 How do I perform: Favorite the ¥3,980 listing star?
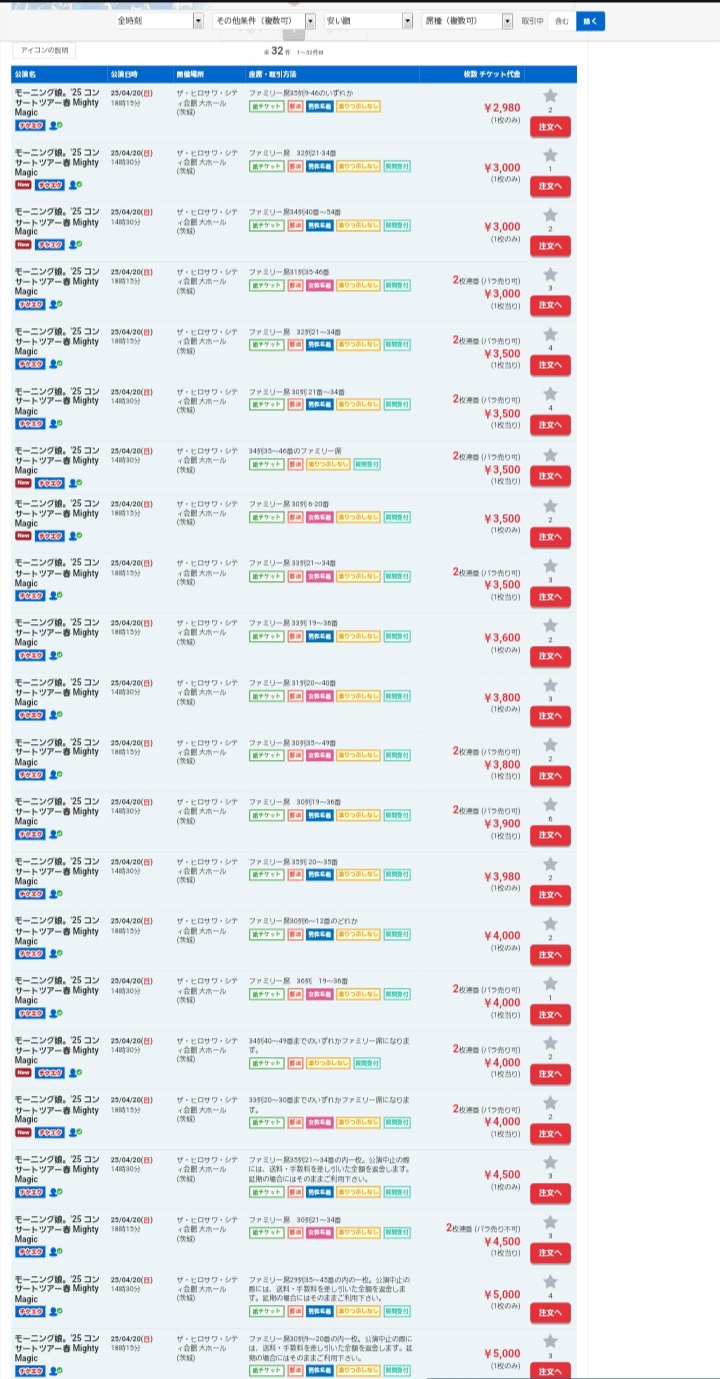[550, 864]
